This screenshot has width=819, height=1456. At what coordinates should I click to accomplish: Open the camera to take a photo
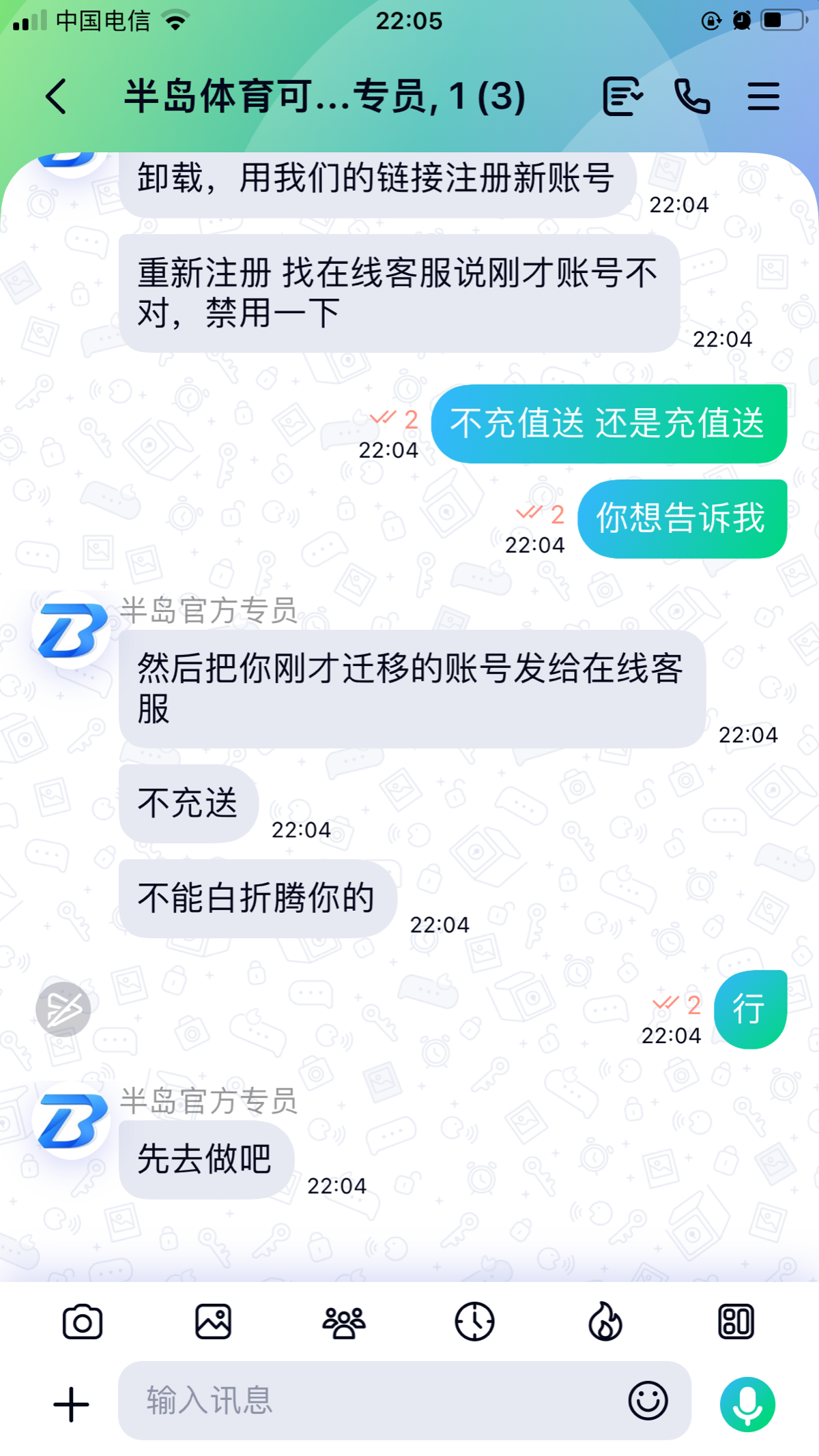(x=81, y=1322)
